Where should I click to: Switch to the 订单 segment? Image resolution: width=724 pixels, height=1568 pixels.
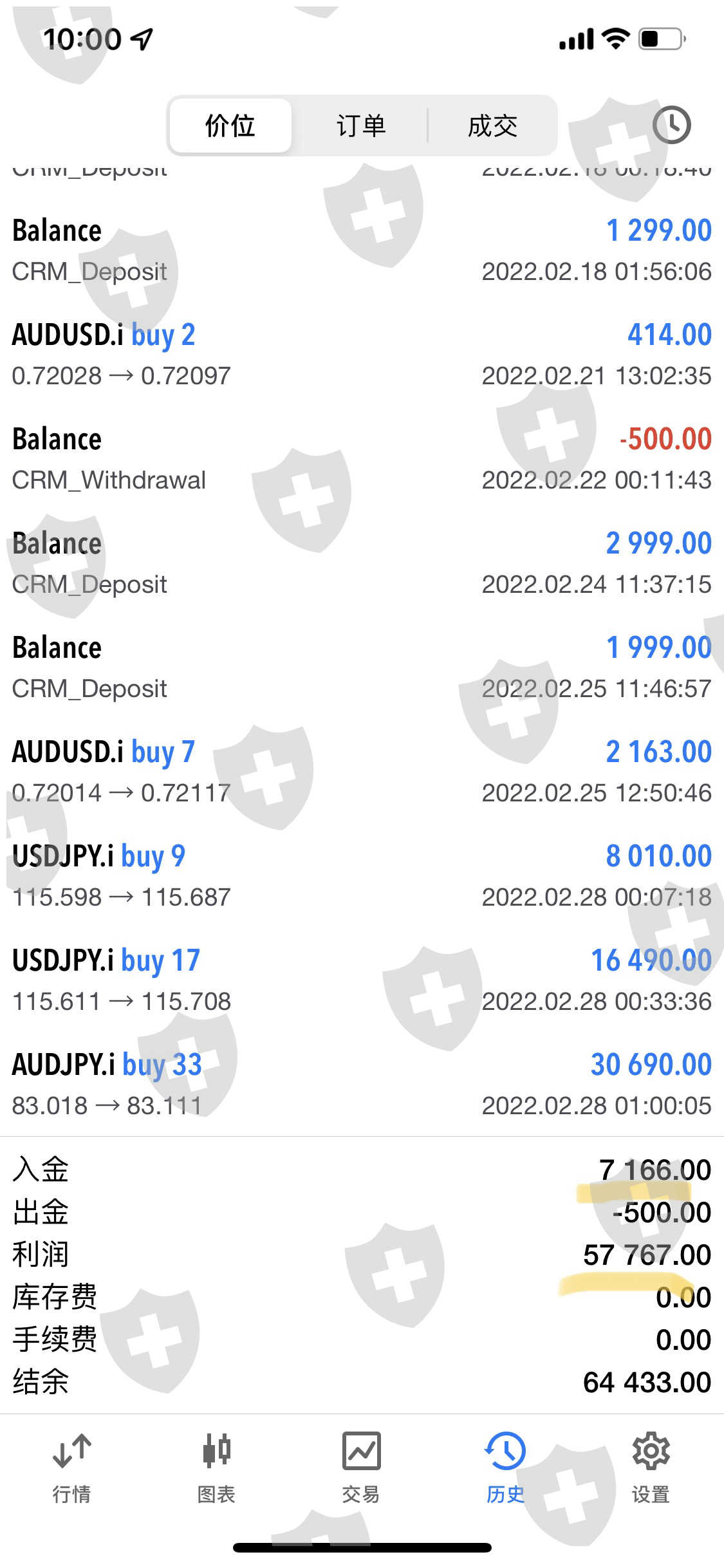click(x=360, y=126)
